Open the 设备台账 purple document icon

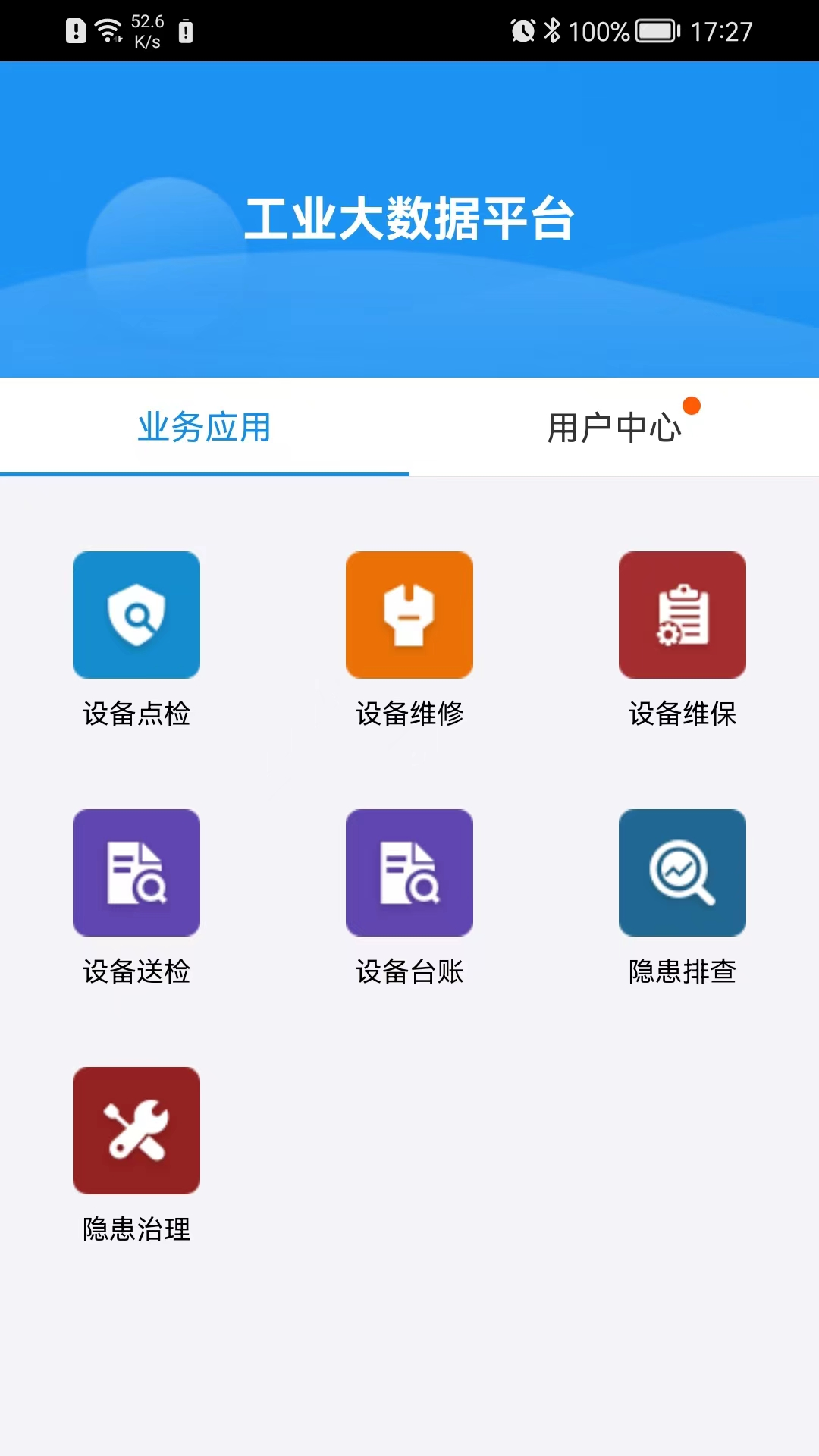pyautogui.click(x=409, y=873)
